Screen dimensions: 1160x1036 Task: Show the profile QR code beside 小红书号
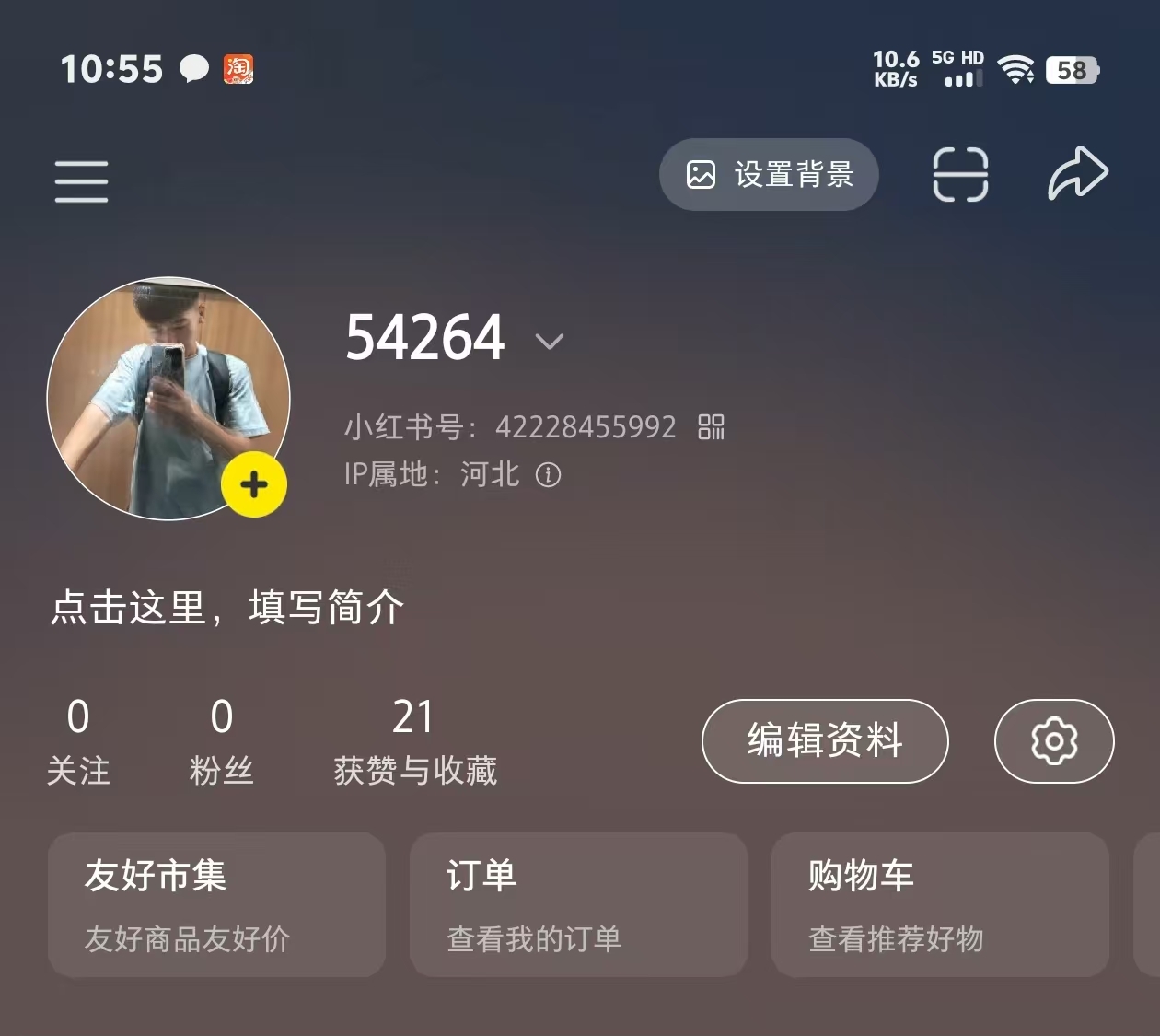[711, 427]
